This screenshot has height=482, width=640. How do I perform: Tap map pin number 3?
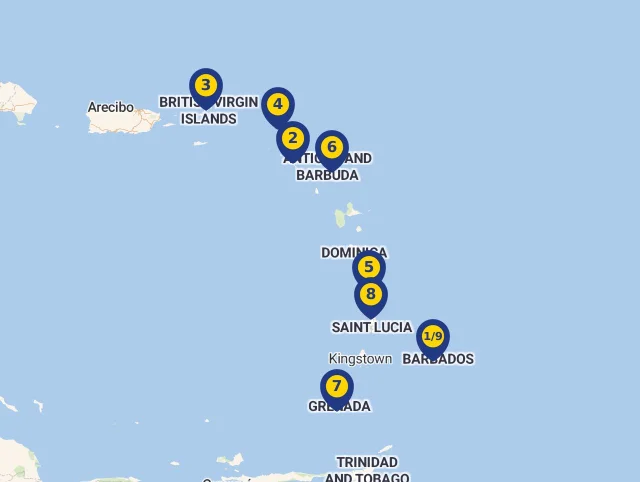coord(205,85)
